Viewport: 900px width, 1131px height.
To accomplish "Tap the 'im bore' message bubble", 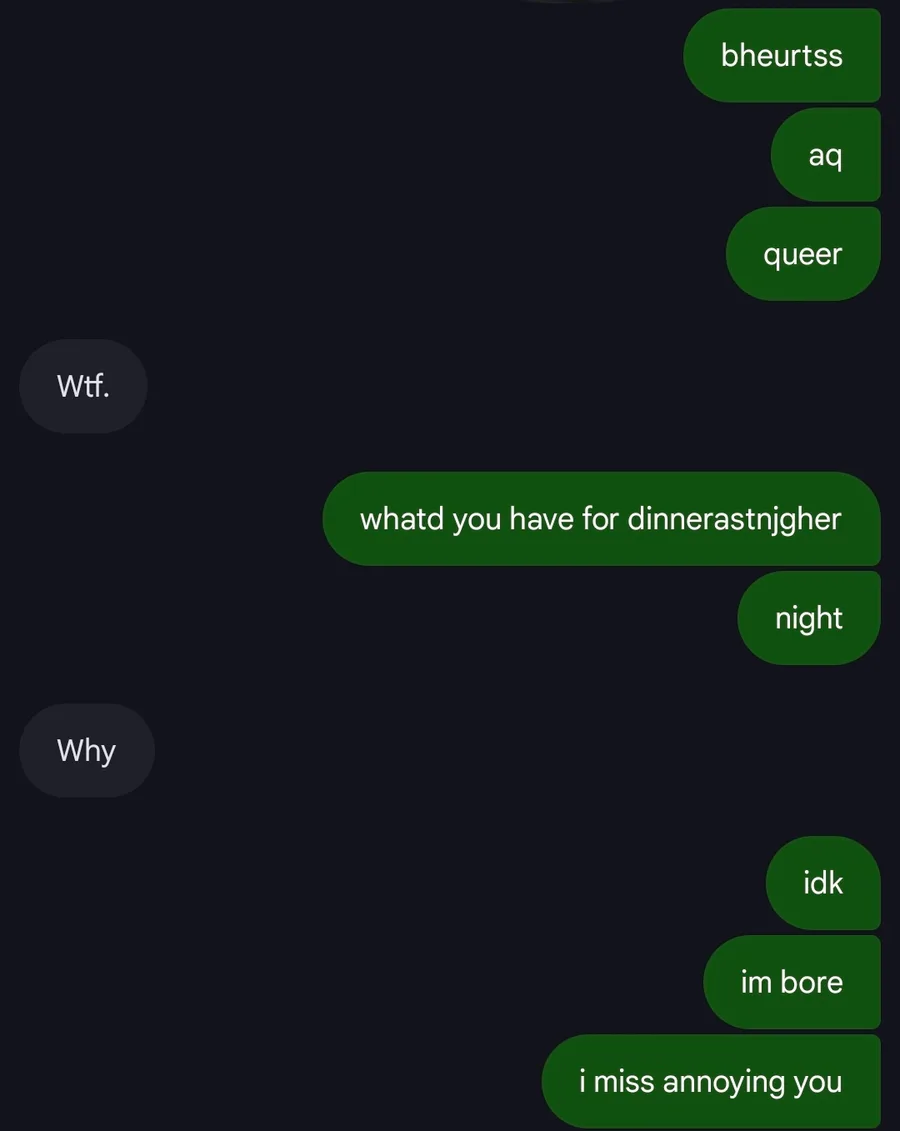I will point(791,982).
